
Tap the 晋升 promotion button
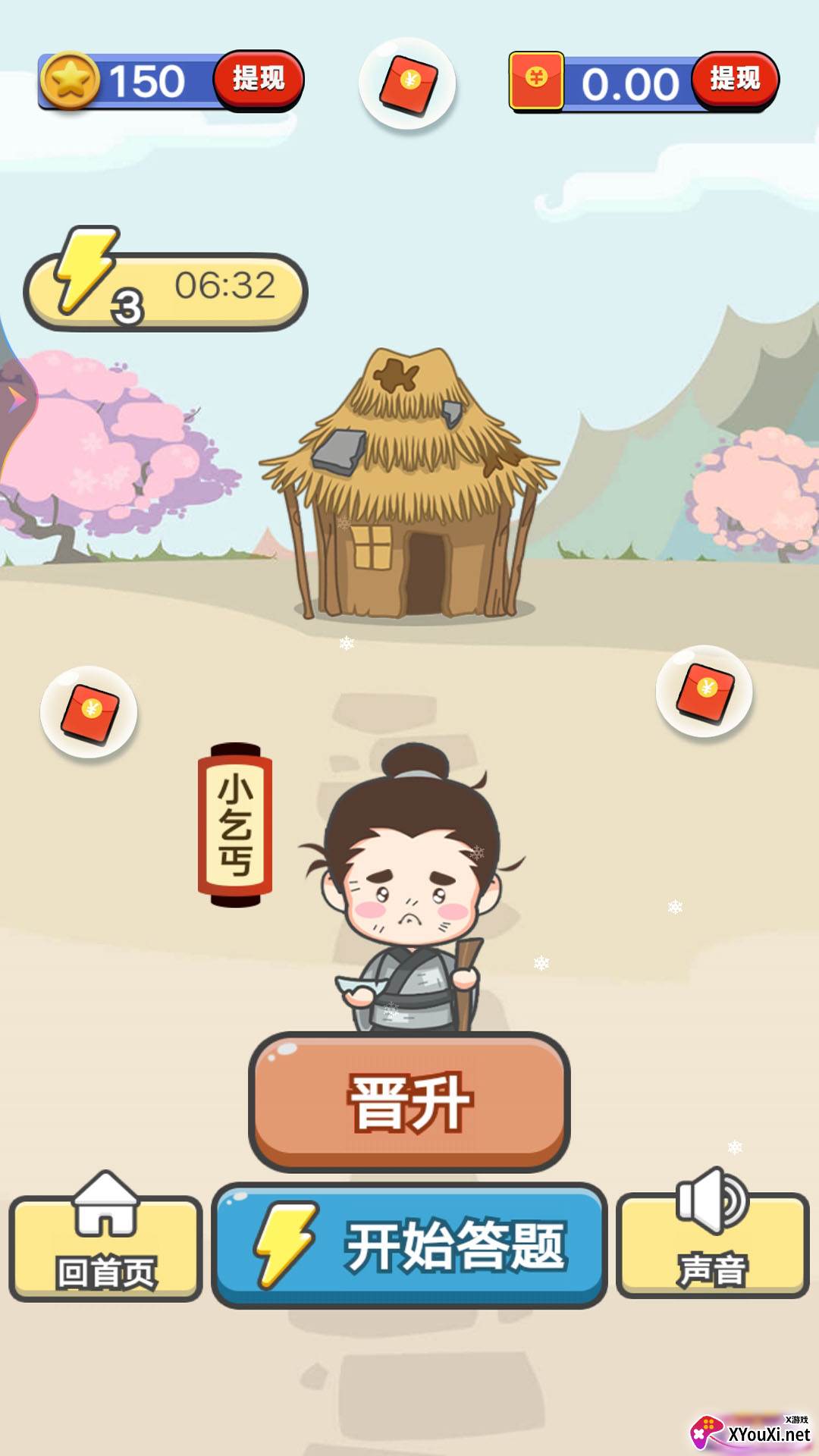pyautogui.click(x=409, y=1102)
